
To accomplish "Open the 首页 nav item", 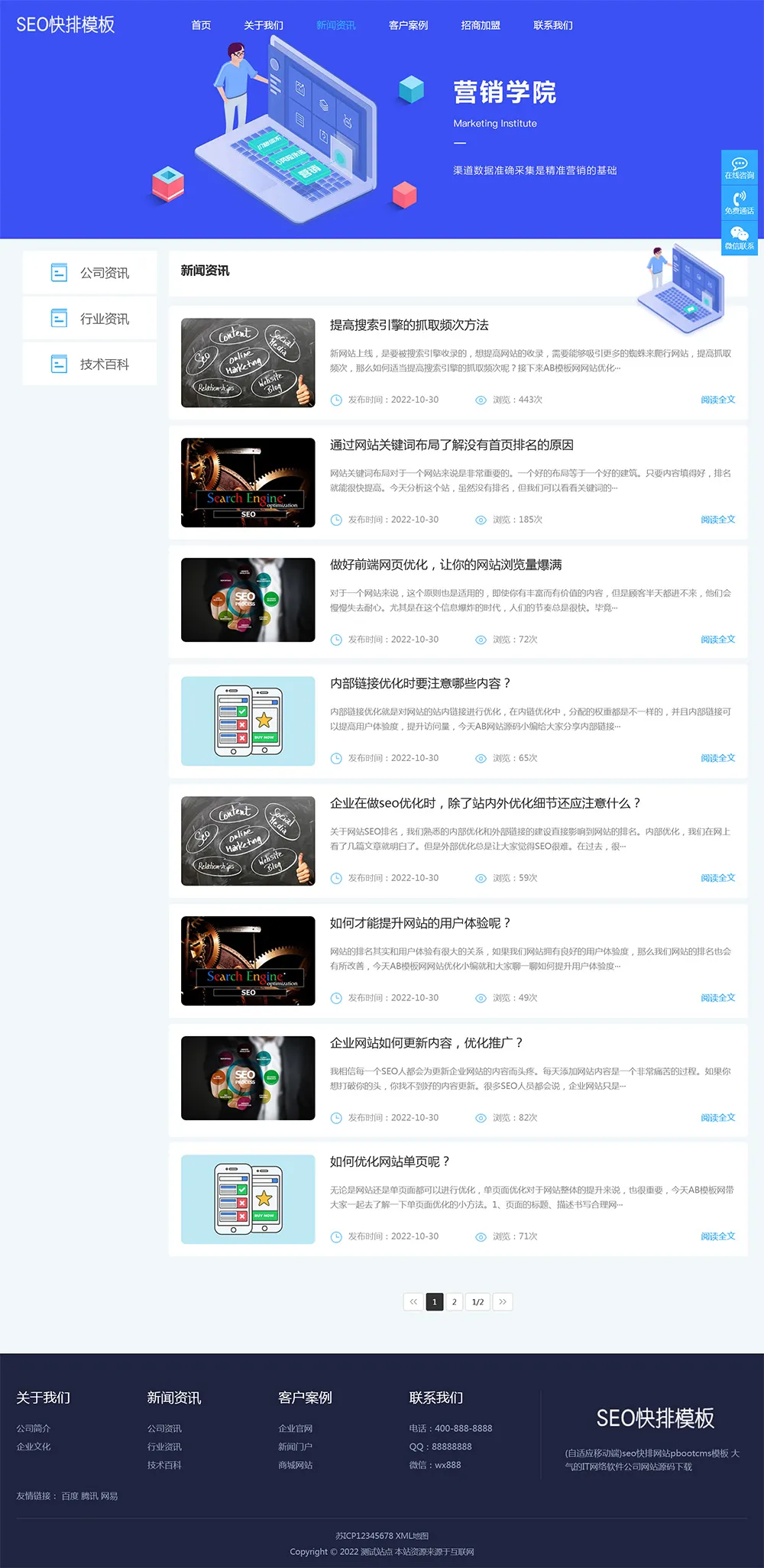I will tap(201, 25).
